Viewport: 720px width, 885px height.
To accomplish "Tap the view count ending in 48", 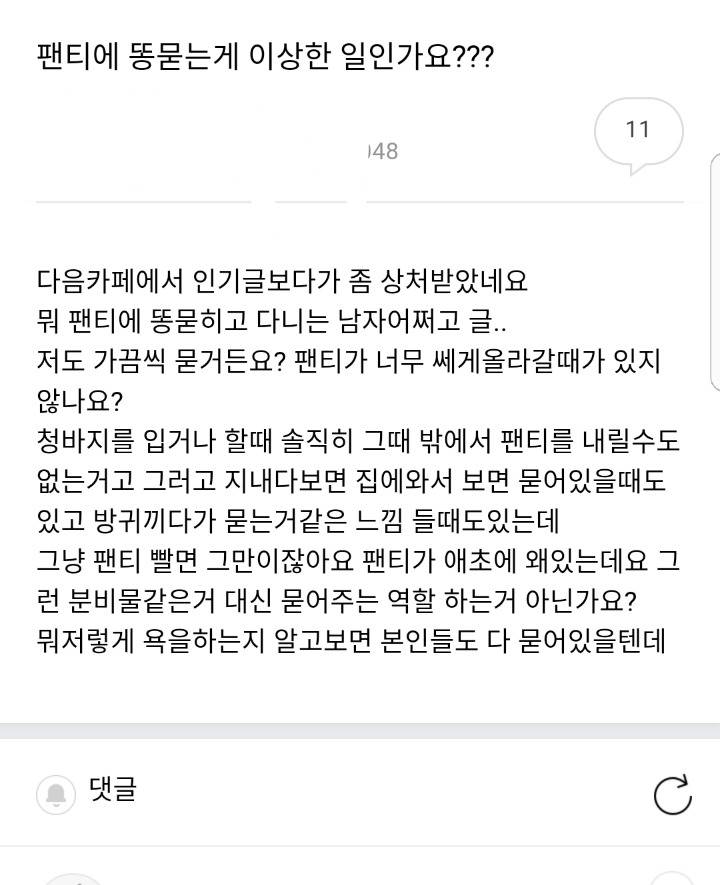I will (x=384, y=150).
